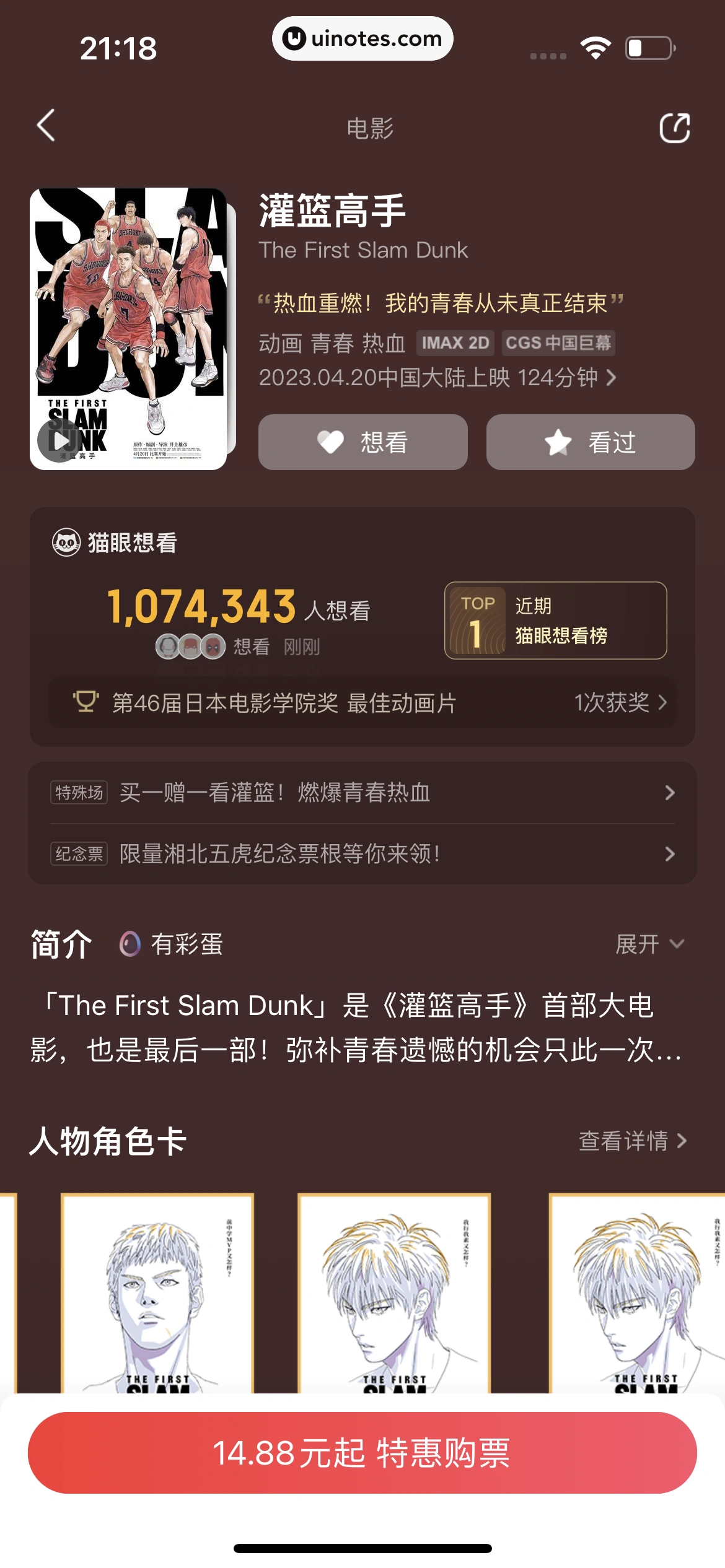Open 纪念票 commemorative ticket entry
Viewport: 725px width, 1568px height.
click(362, 855)
